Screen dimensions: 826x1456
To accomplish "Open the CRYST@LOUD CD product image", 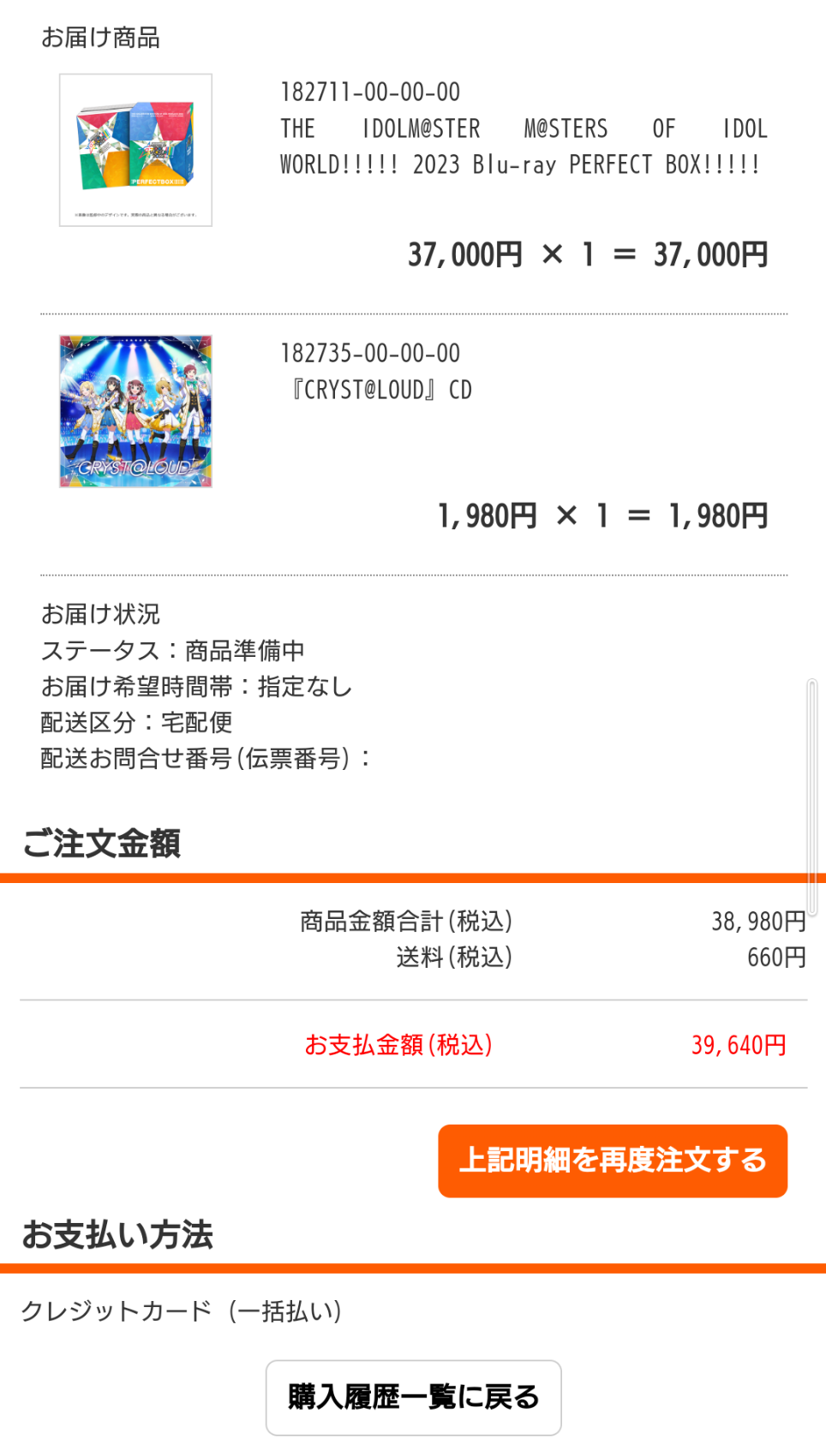I will pyautogui.click(x=135, y=411).
